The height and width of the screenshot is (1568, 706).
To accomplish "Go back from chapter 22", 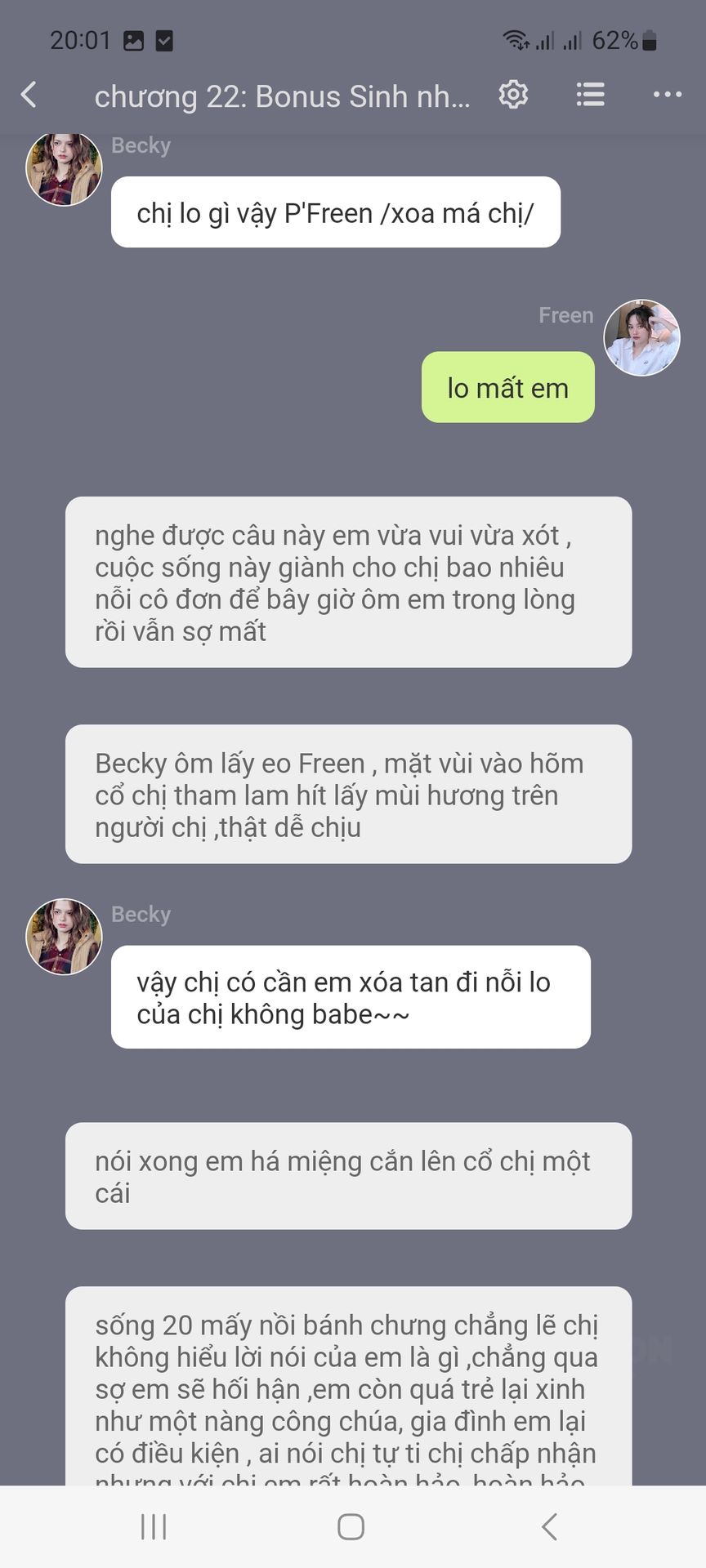I will point(29,95).
